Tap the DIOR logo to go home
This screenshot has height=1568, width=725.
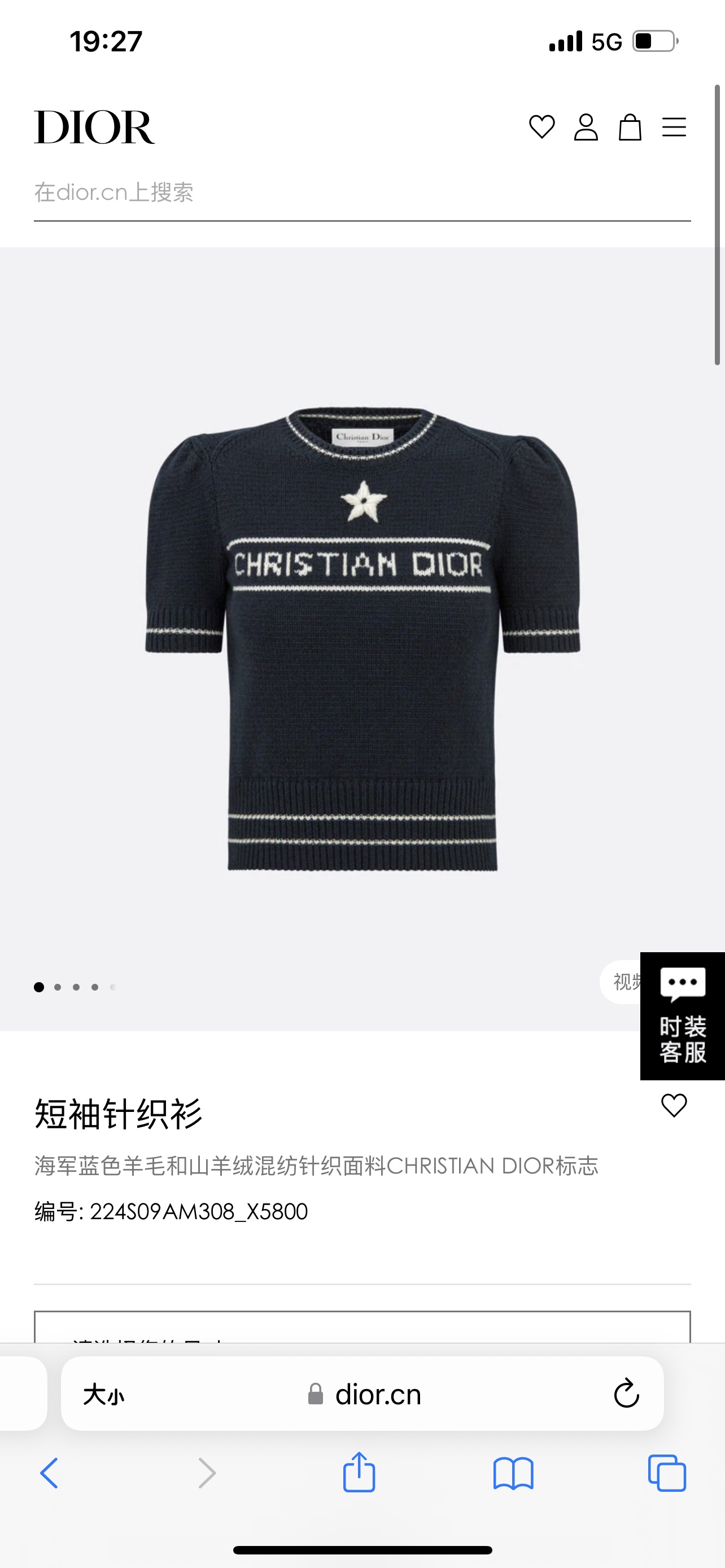[x=94, y=127]
